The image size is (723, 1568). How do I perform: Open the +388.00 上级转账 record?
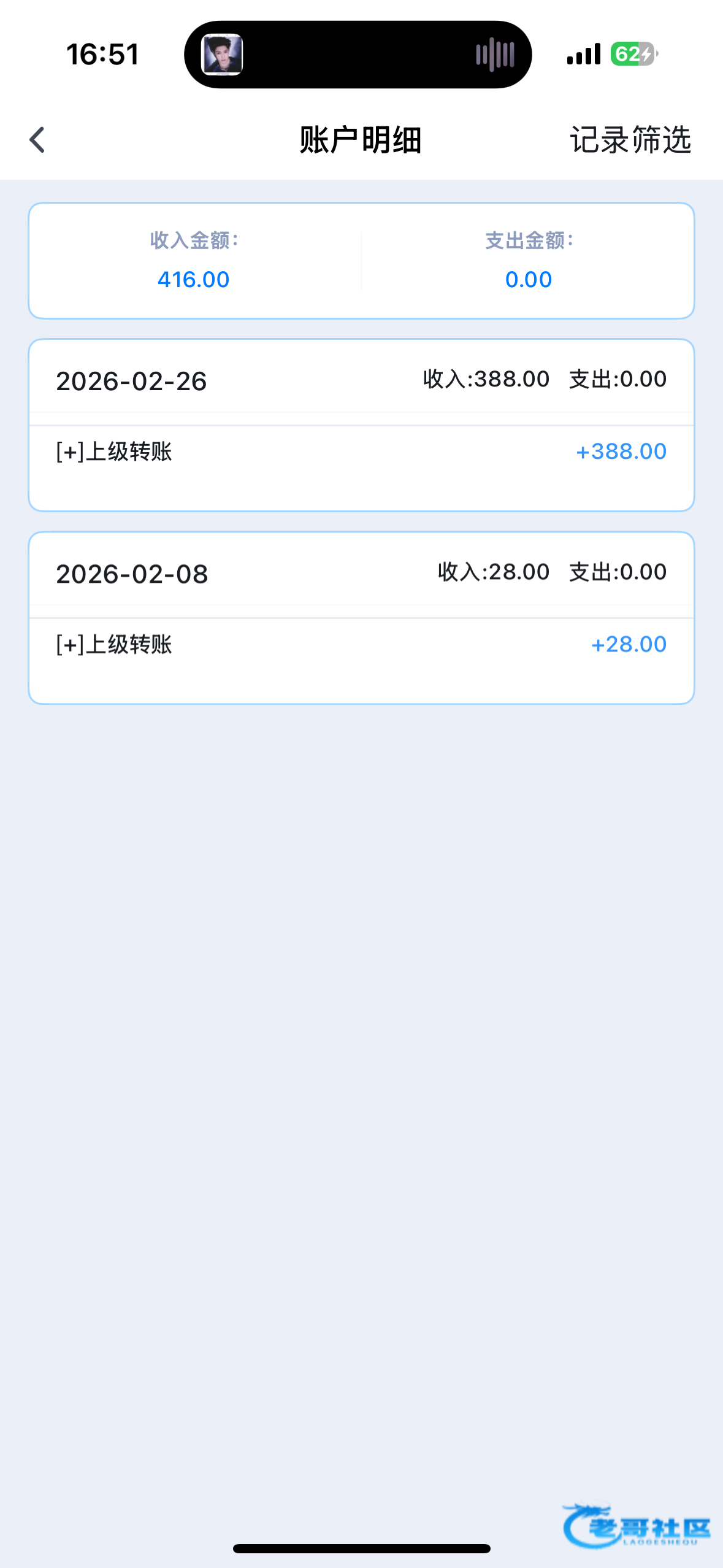pyautogui.click(x=361, y=452)
